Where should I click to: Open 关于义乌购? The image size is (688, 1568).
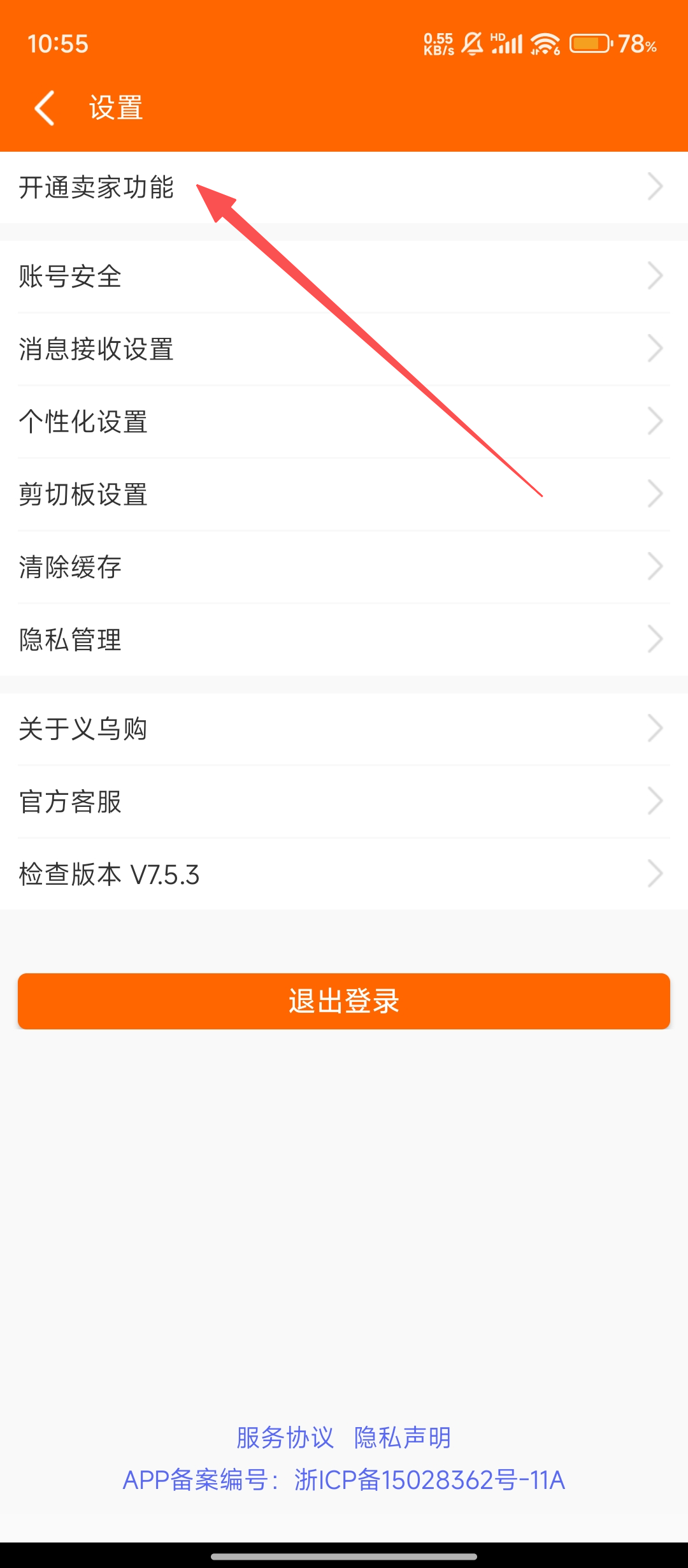click(344, 729)
